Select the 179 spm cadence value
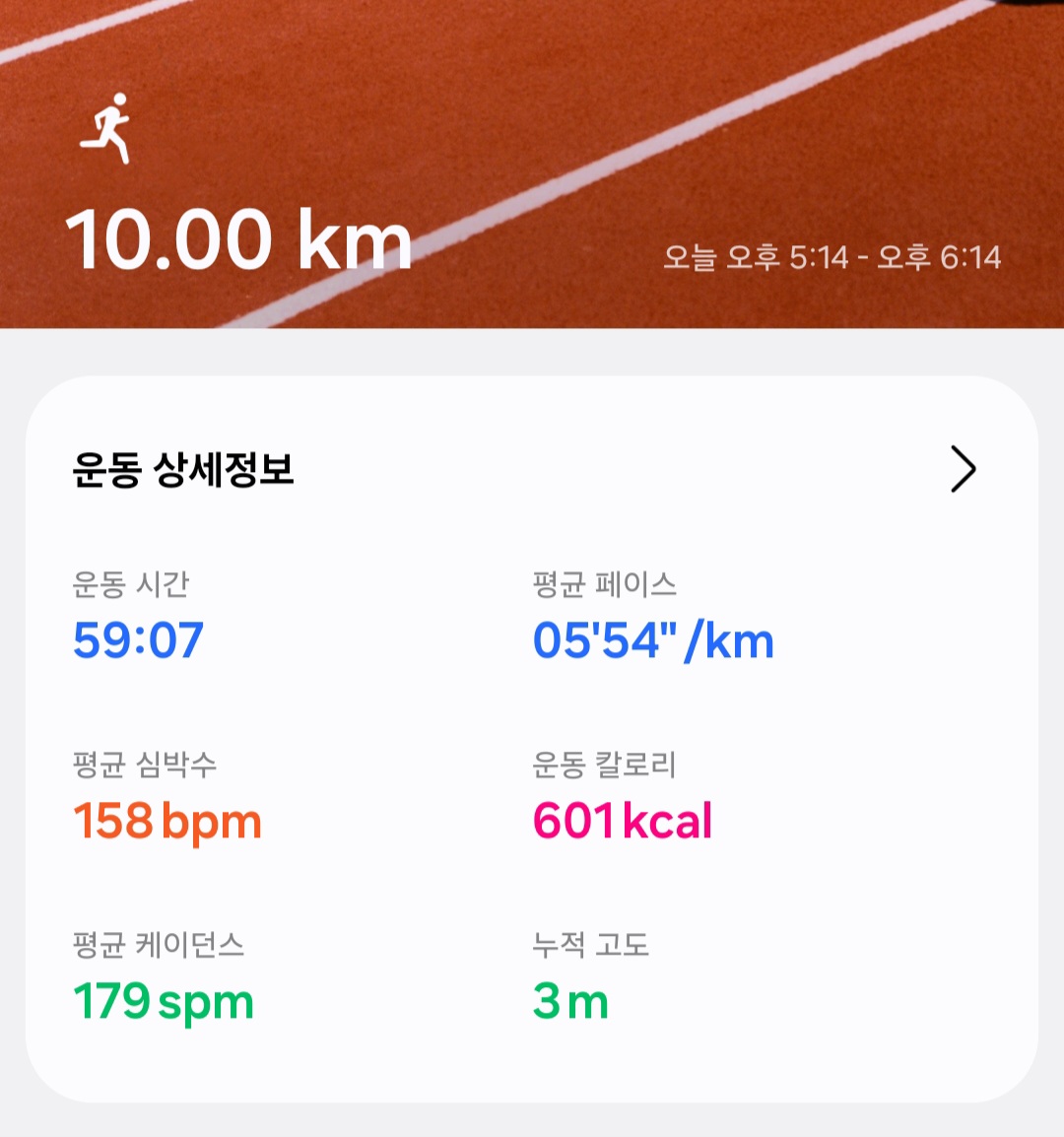The width and height of the screenshot is (1064, 1137). coord(164,1002)
